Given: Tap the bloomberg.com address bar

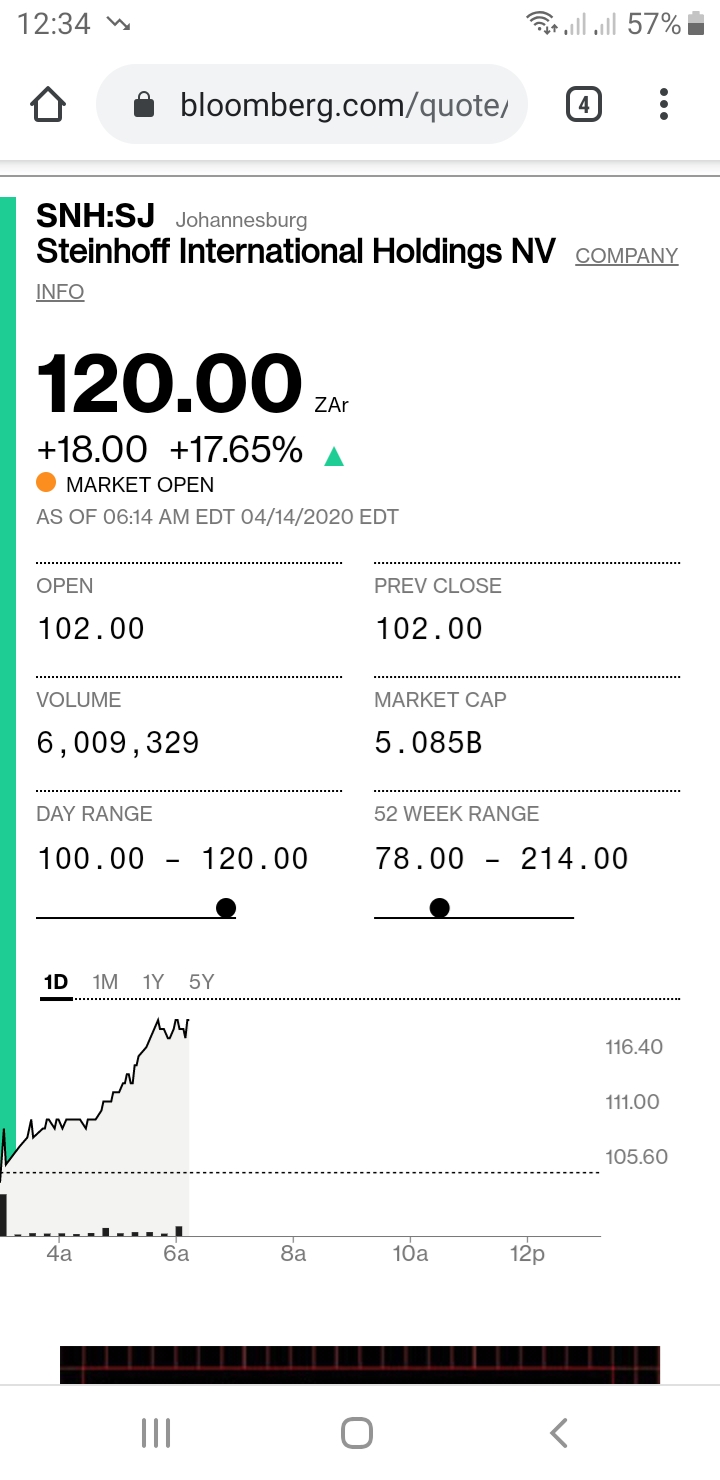Looking at the screenshot, I should pyautogui.click(x=330, y=104).
